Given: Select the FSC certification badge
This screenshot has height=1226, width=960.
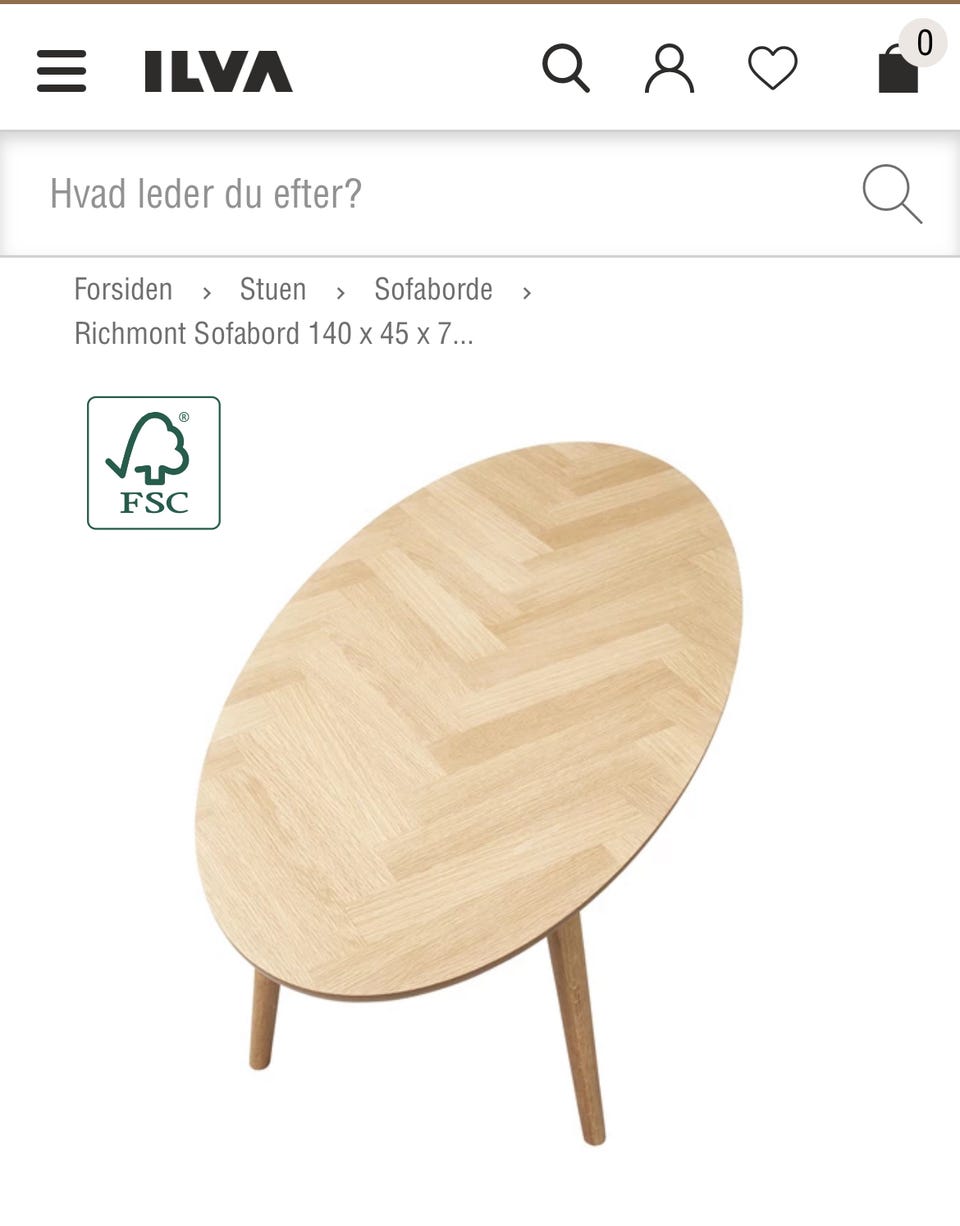Looking at the screenshot, I should point(153,463).
